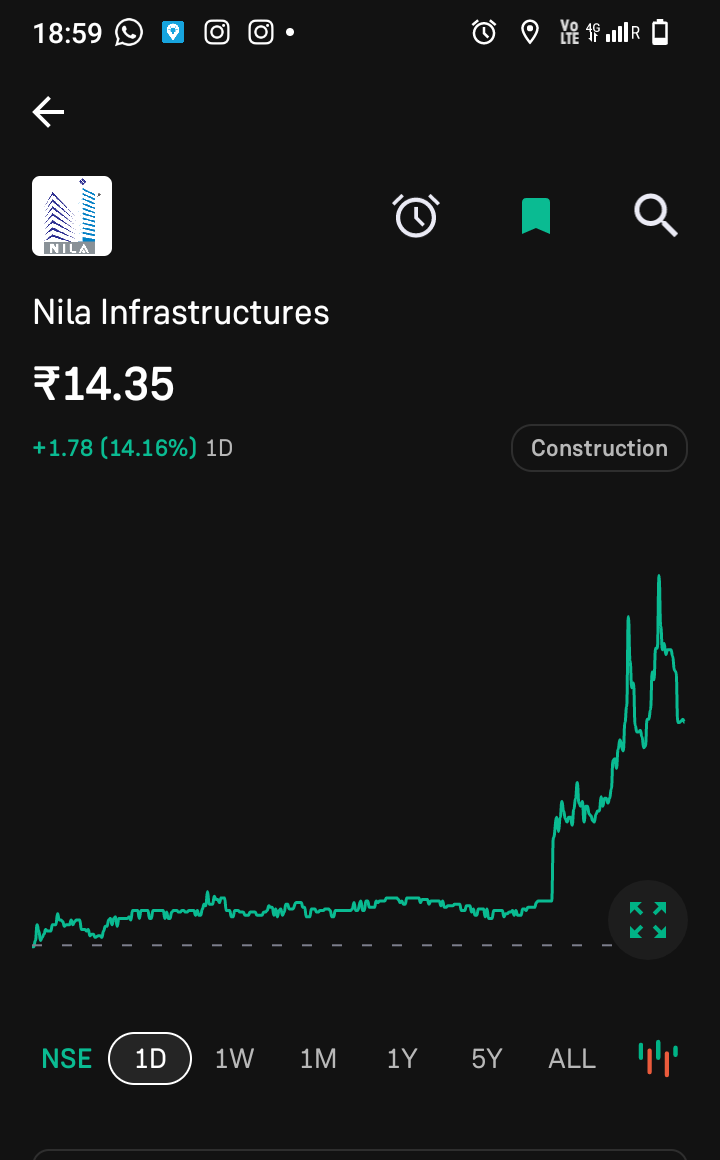Switch exchange via the NSE label

[x=67, y=1059]
